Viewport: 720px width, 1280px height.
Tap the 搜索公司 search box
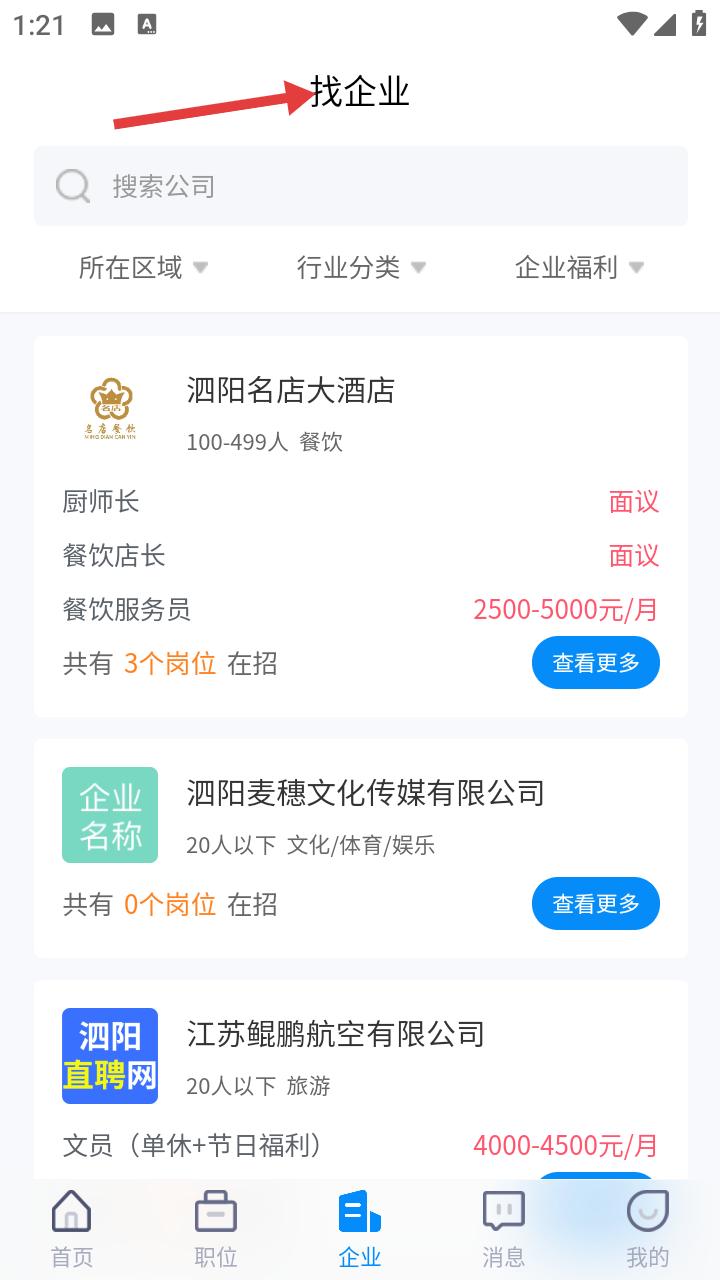360,186
